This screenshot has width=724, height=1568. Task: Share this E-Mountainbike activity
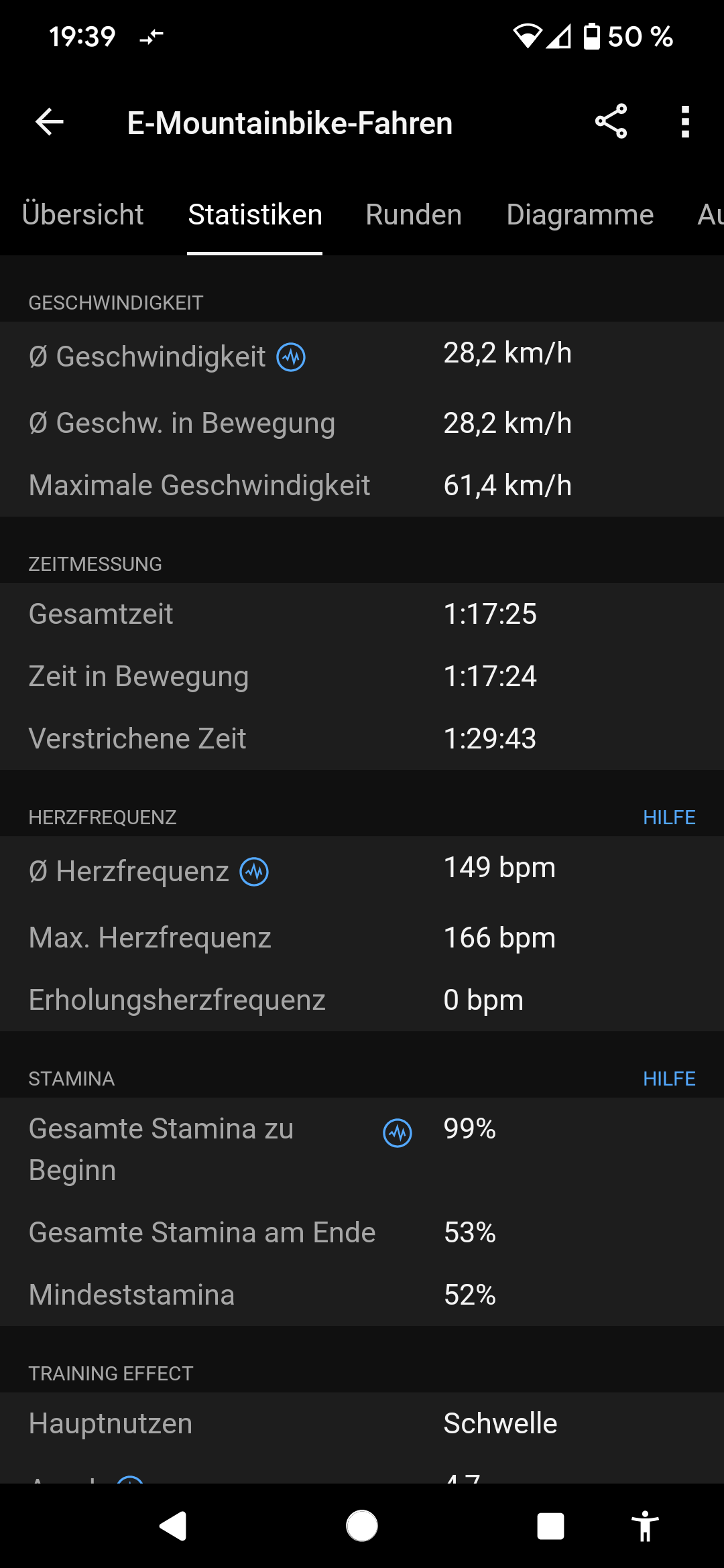coord(611,122)
